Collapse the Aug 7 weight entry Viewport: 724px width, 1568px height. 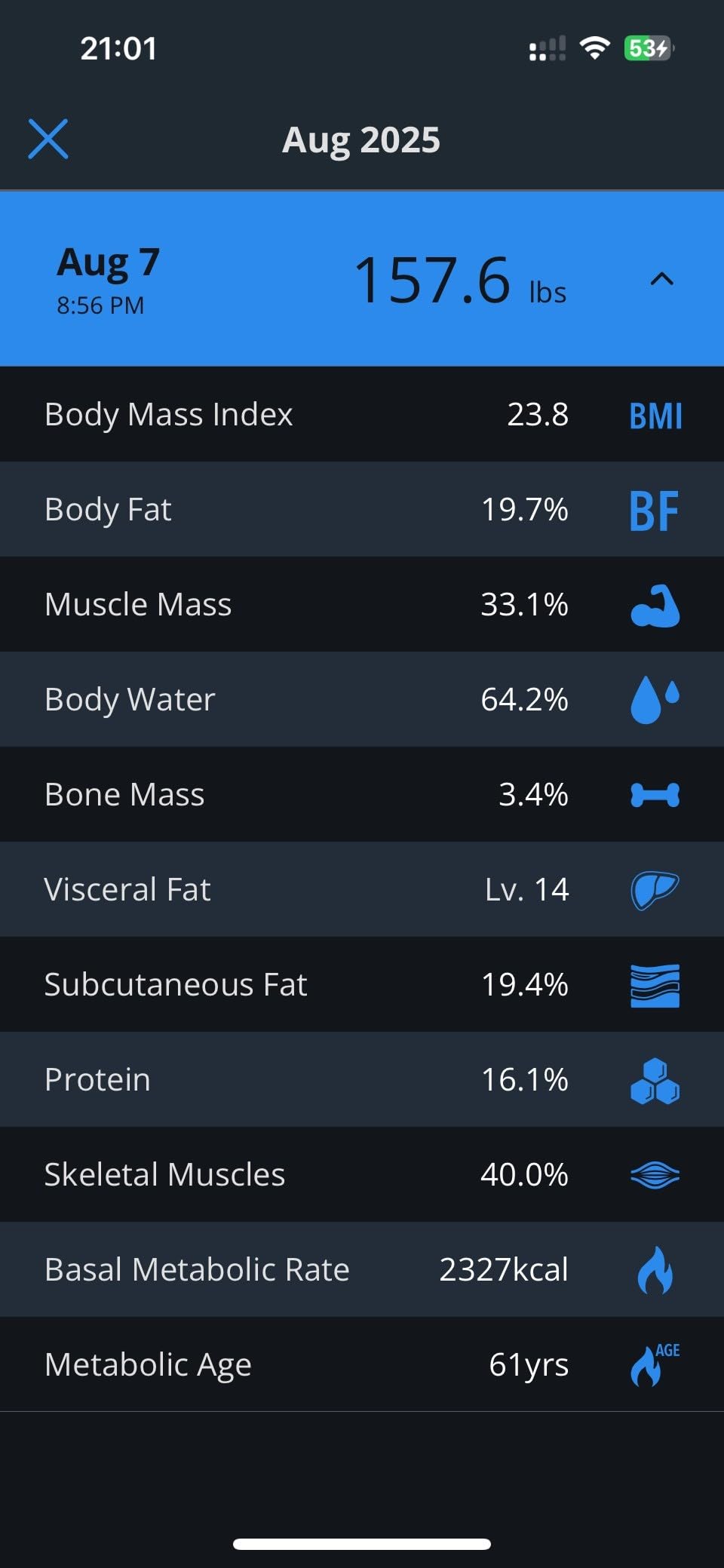[x=661, y=280]
